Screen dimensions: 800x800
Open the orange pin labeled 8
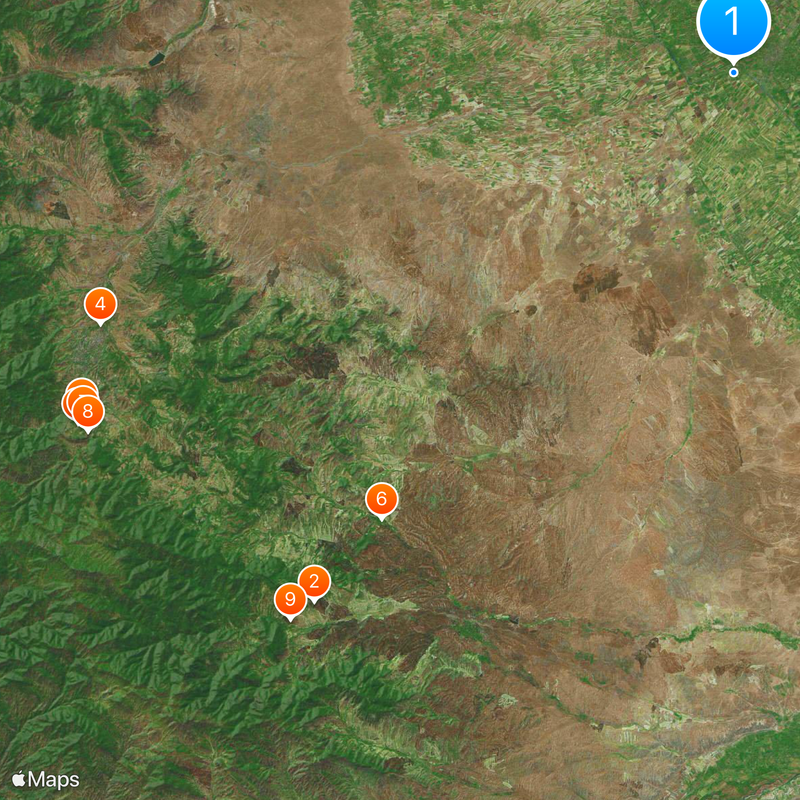click(x=89, y=411)
